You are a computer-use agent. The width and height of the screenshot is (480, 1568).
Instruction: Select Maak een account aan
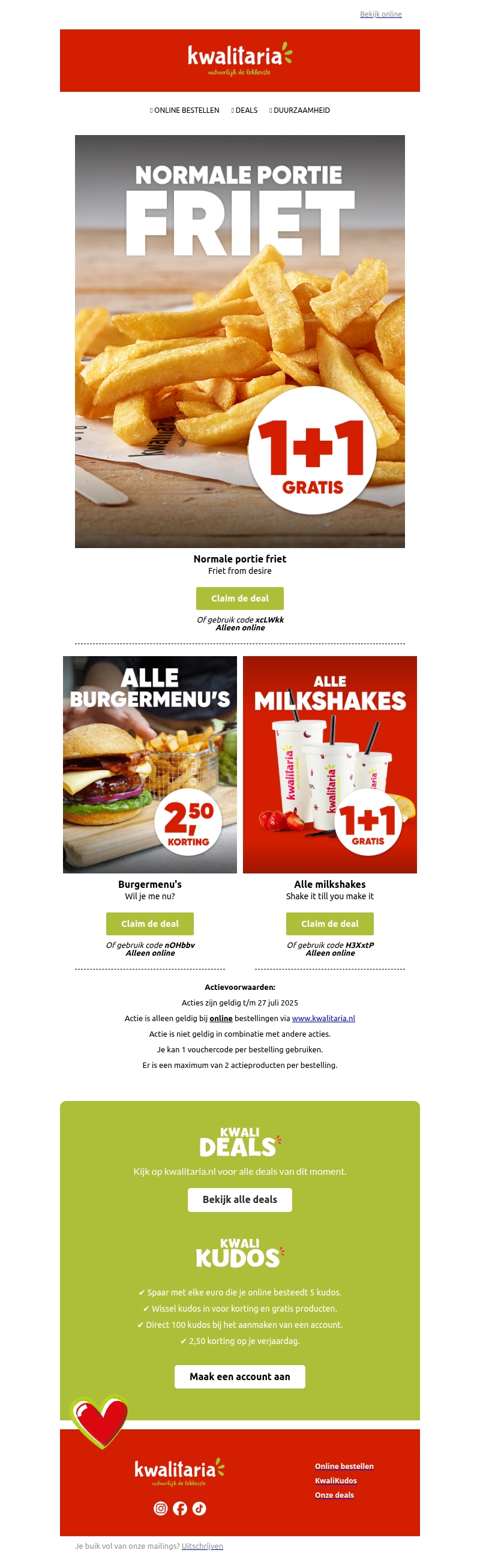[239, 1377]
